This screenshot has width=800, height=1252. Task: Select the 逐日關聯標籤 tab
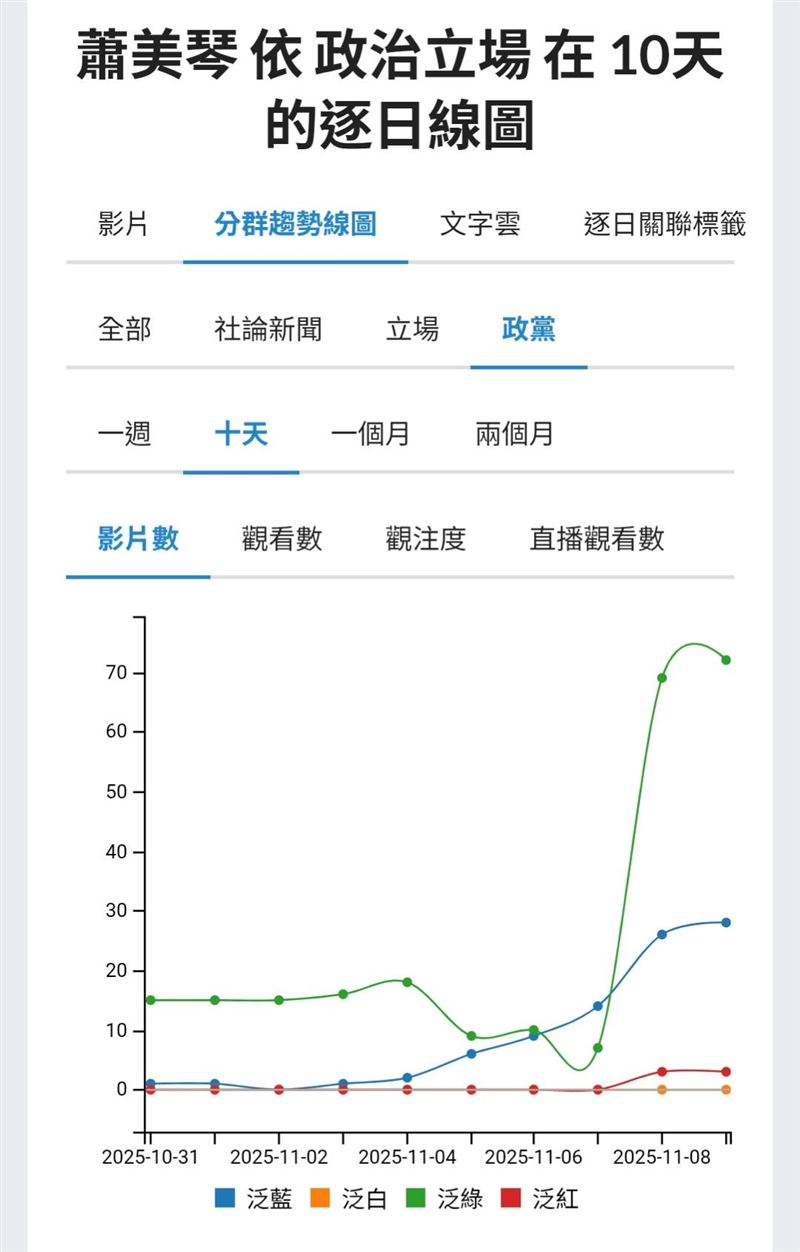pyautogui.click(x=668, y=224)
